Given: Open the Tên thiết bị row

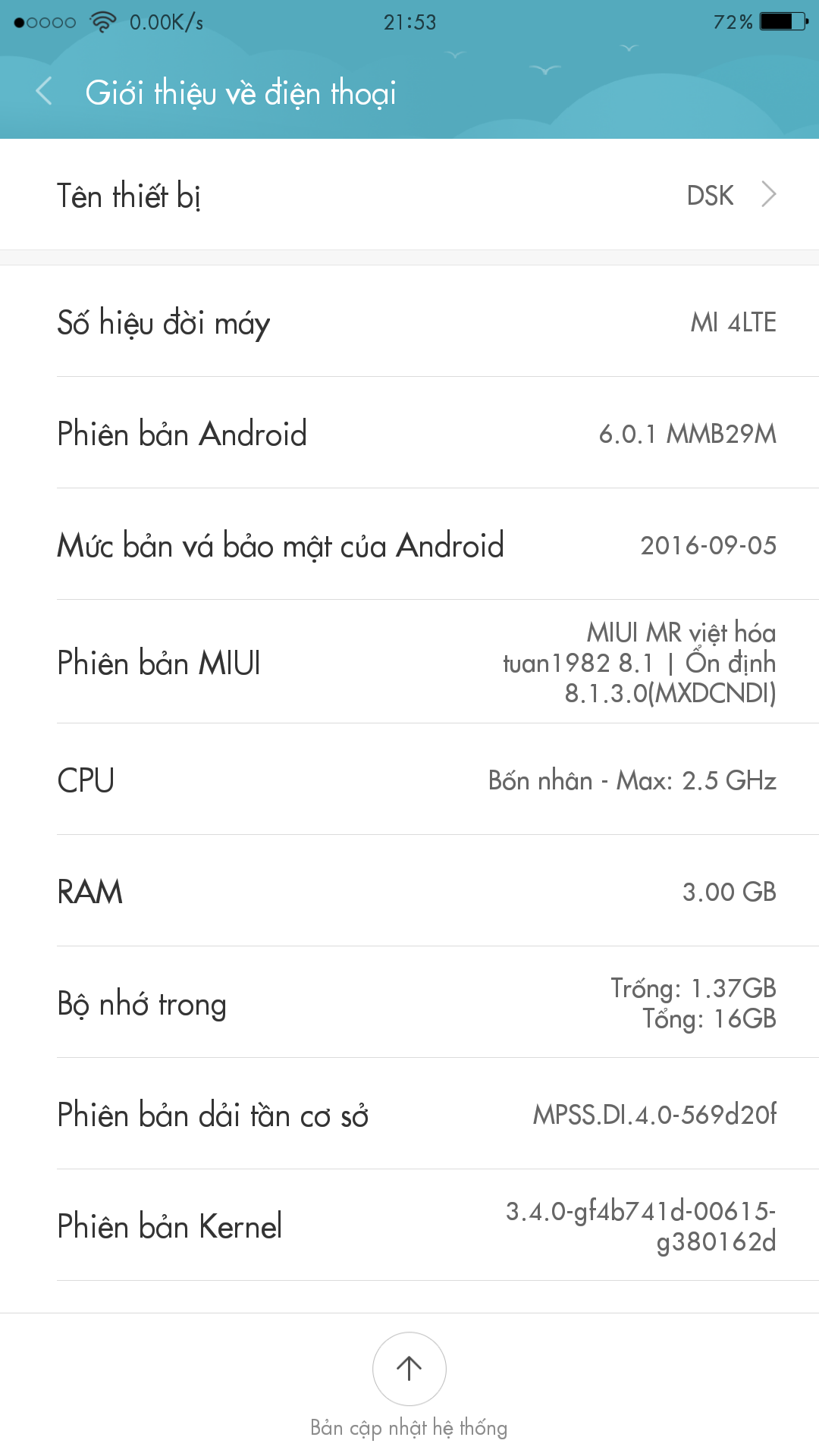Looking at the screenshot, I should (409, 195).
